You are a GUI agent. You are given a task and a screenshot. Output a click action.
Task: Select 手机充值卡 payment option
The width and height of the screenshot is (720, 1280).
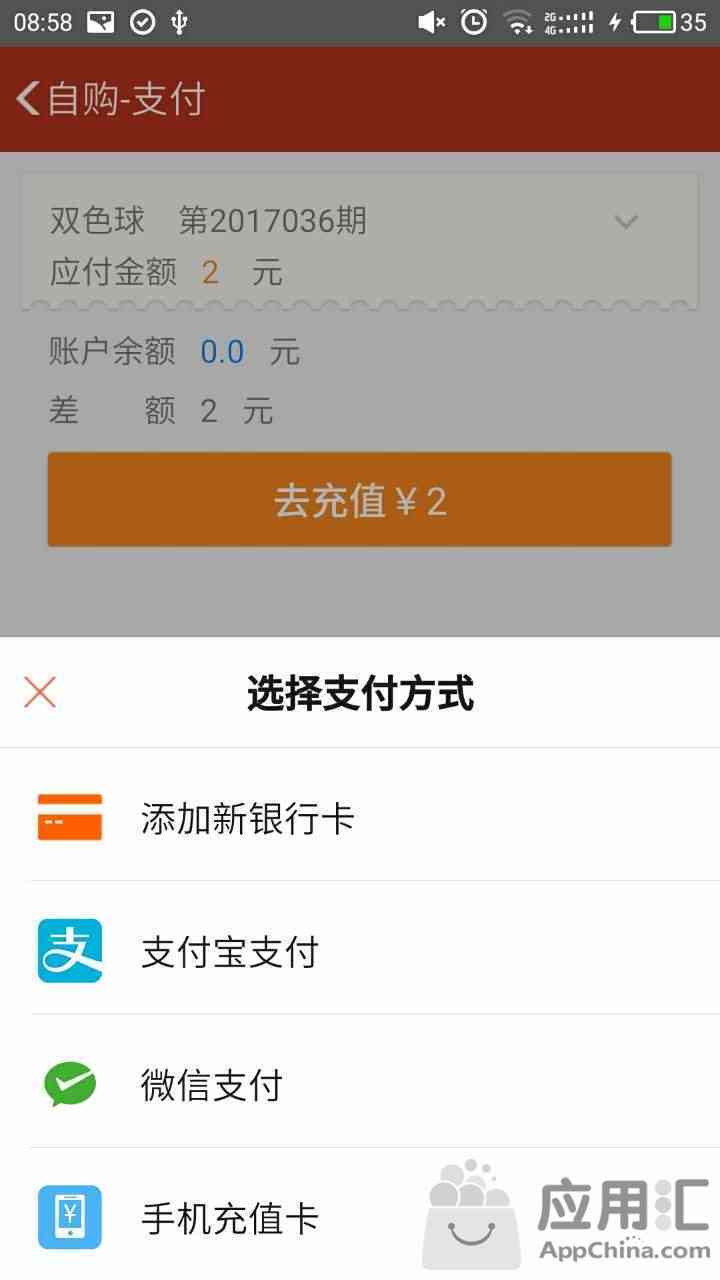pyautogui.click(x=360, y=1214)
